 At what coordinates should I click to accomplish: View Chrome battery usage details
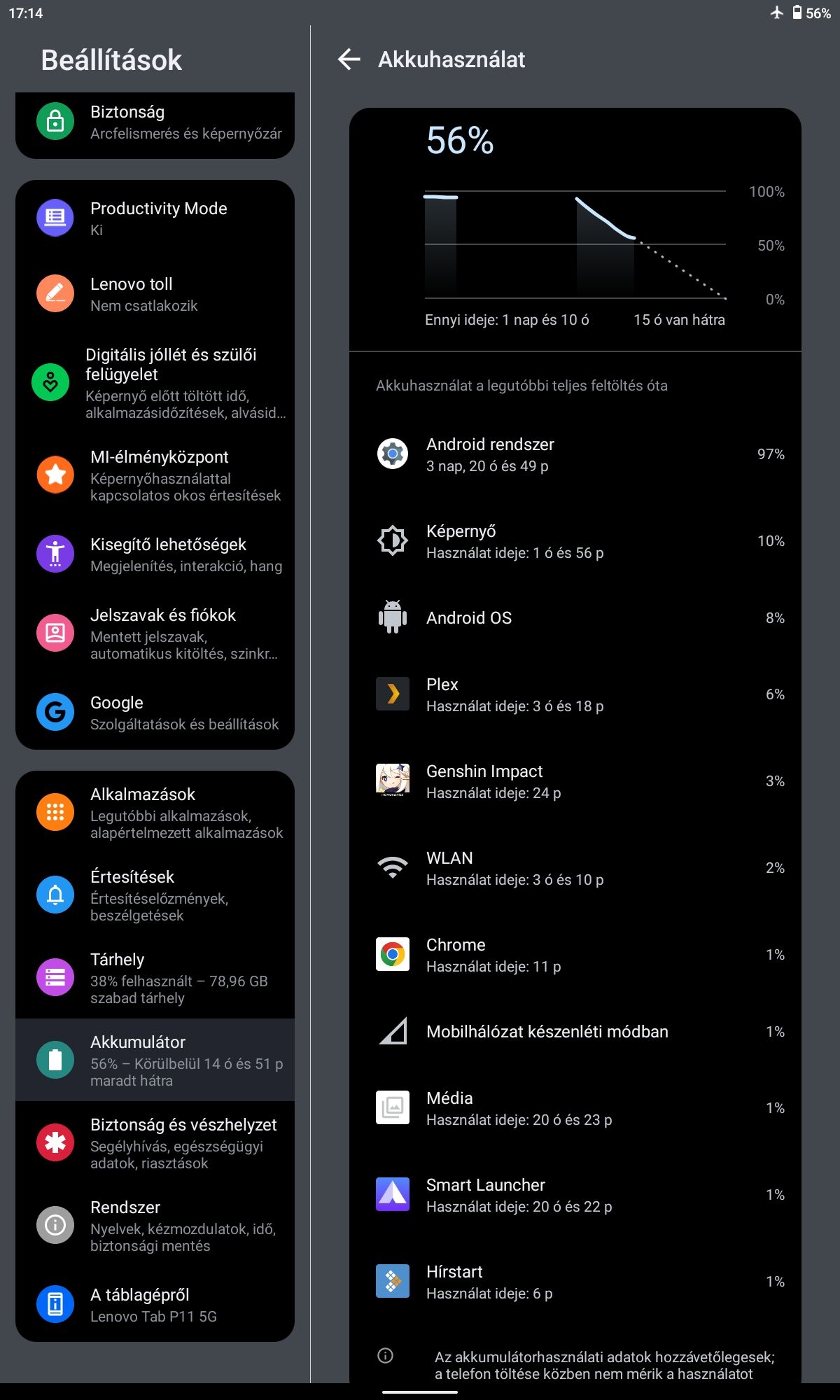(575, 955)
